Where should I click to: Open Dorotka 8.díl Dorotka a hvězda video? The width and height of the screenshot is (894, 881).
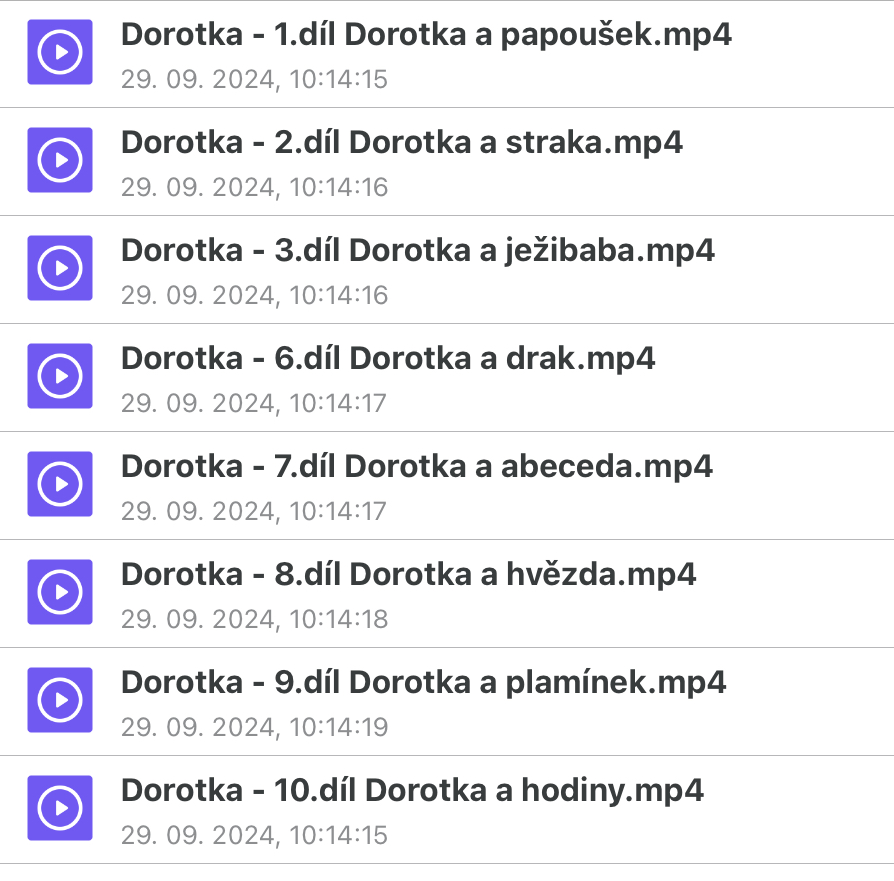(408, 575)
